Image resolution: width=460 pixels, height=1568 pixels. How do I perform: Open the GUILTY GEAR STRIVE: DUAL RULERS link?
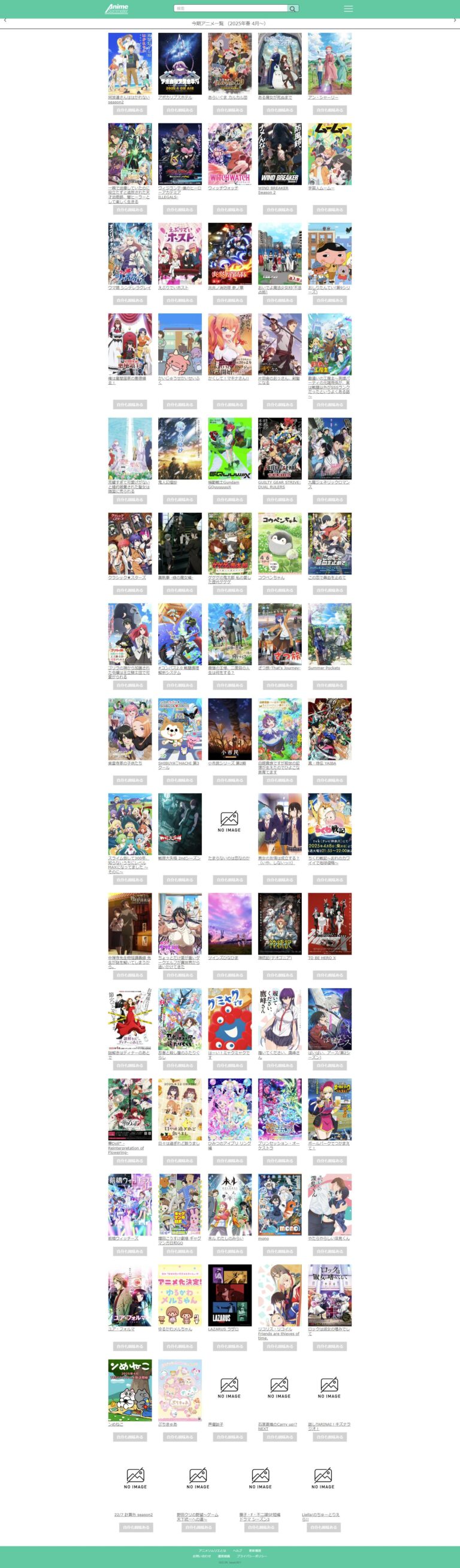(x=279, y=485)
